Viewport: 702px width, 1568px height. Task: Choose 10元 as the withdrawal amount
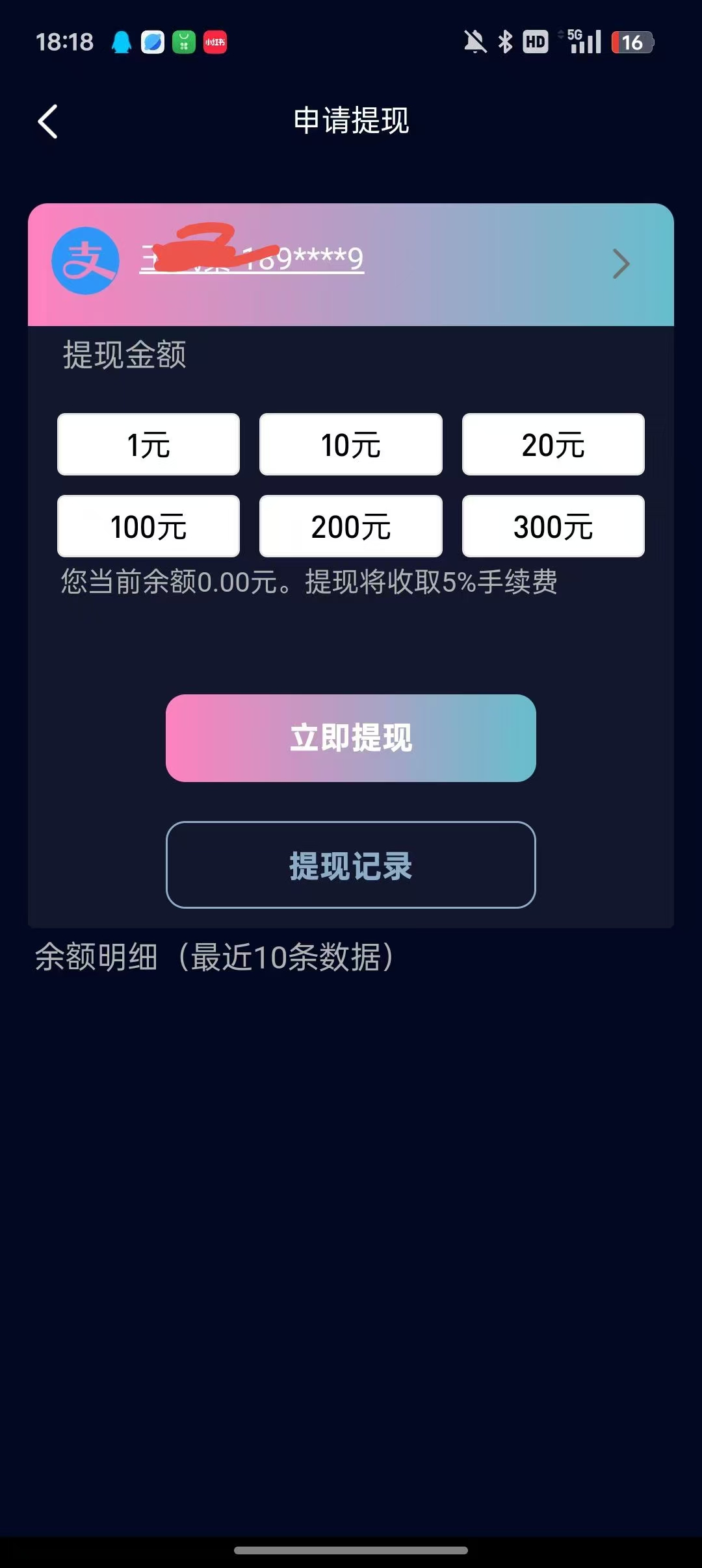(351, 444)
